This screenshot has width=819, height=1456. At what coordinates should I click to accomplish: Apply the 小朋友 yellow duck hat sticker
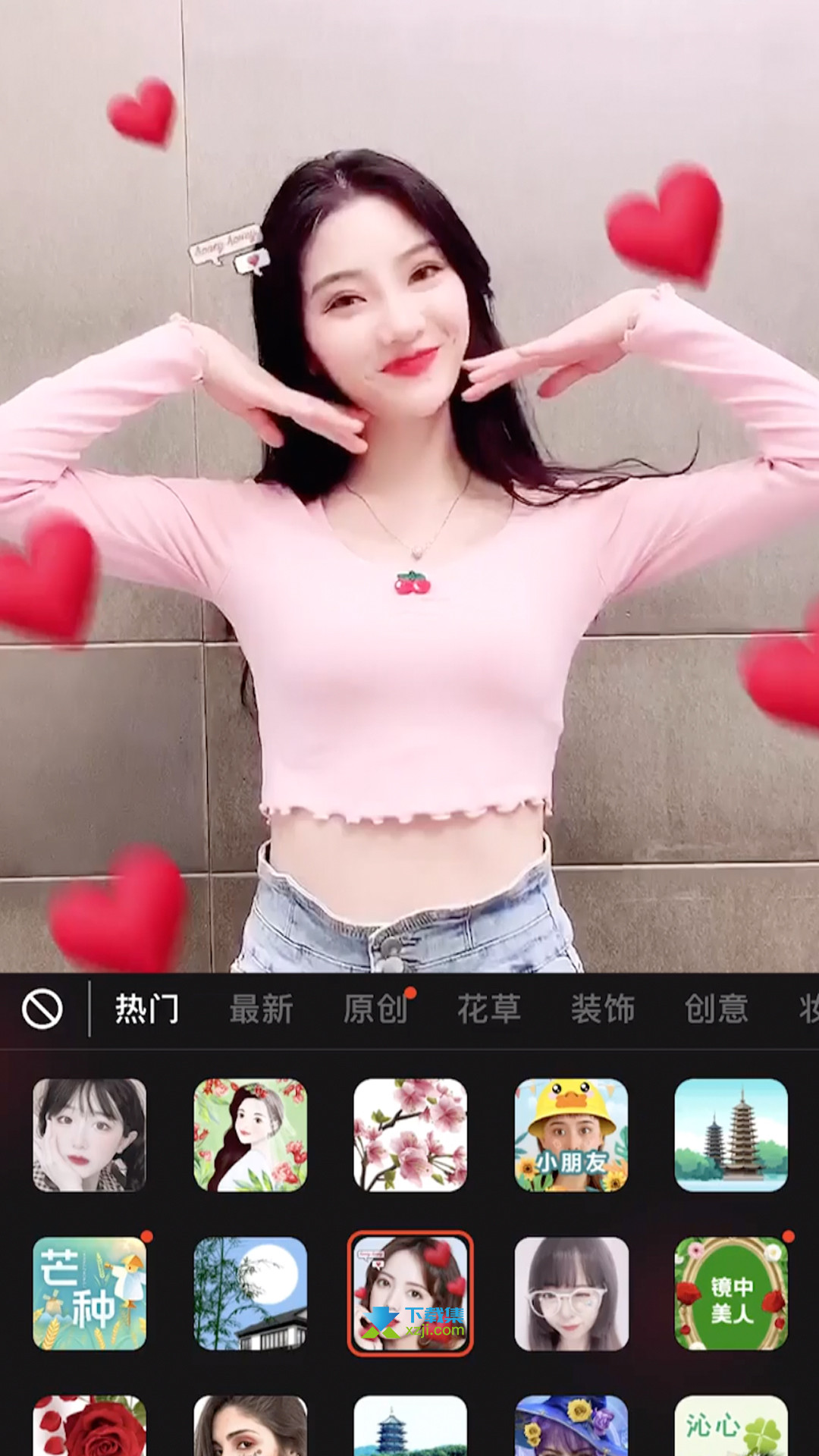(571, 1135)
